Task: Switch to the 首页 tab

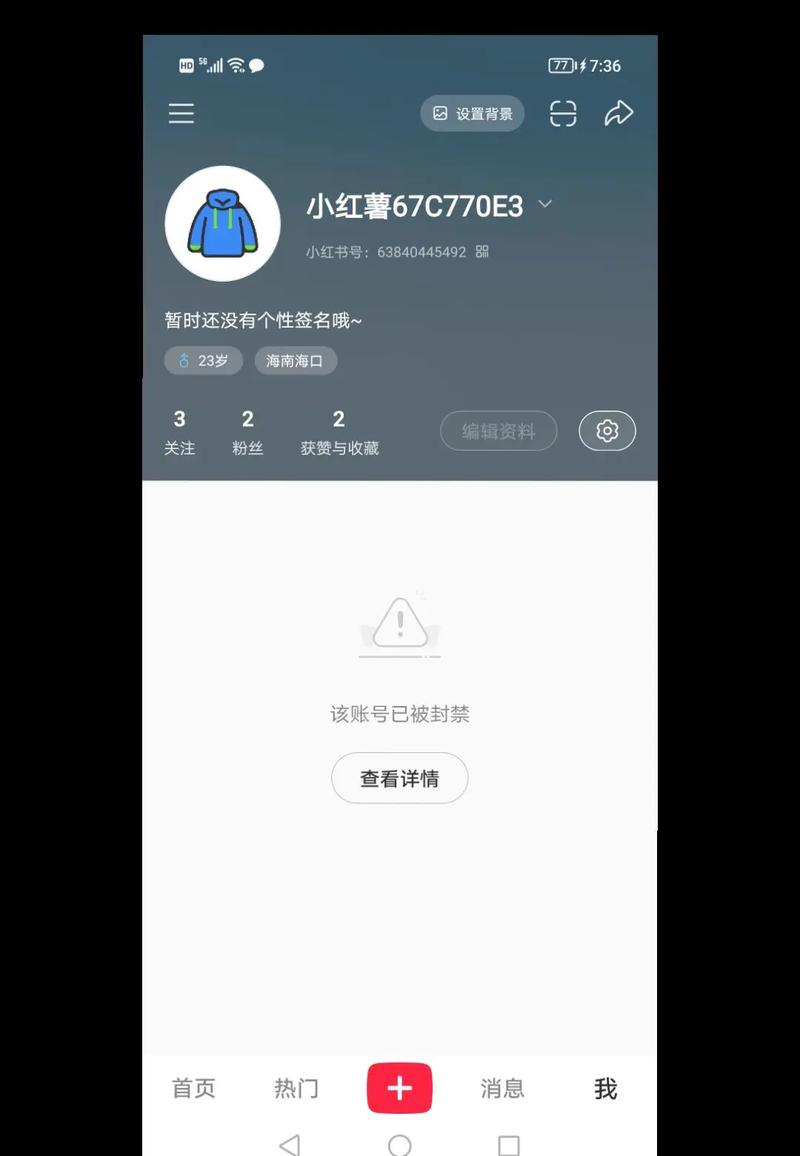Action: point(193,1088)
